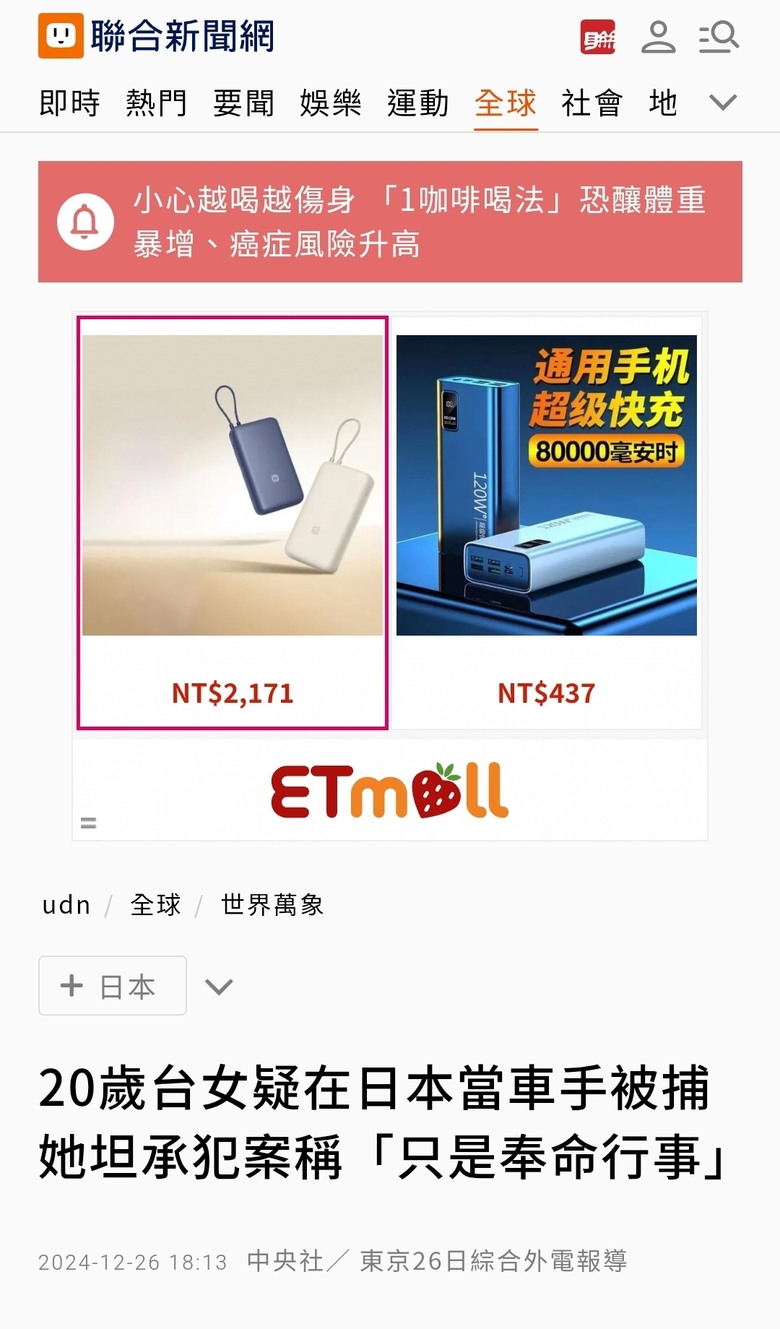The width and height of the screenshot is (780, 1329).
Task: Open the user account icon
Action: tap(658, 37)
